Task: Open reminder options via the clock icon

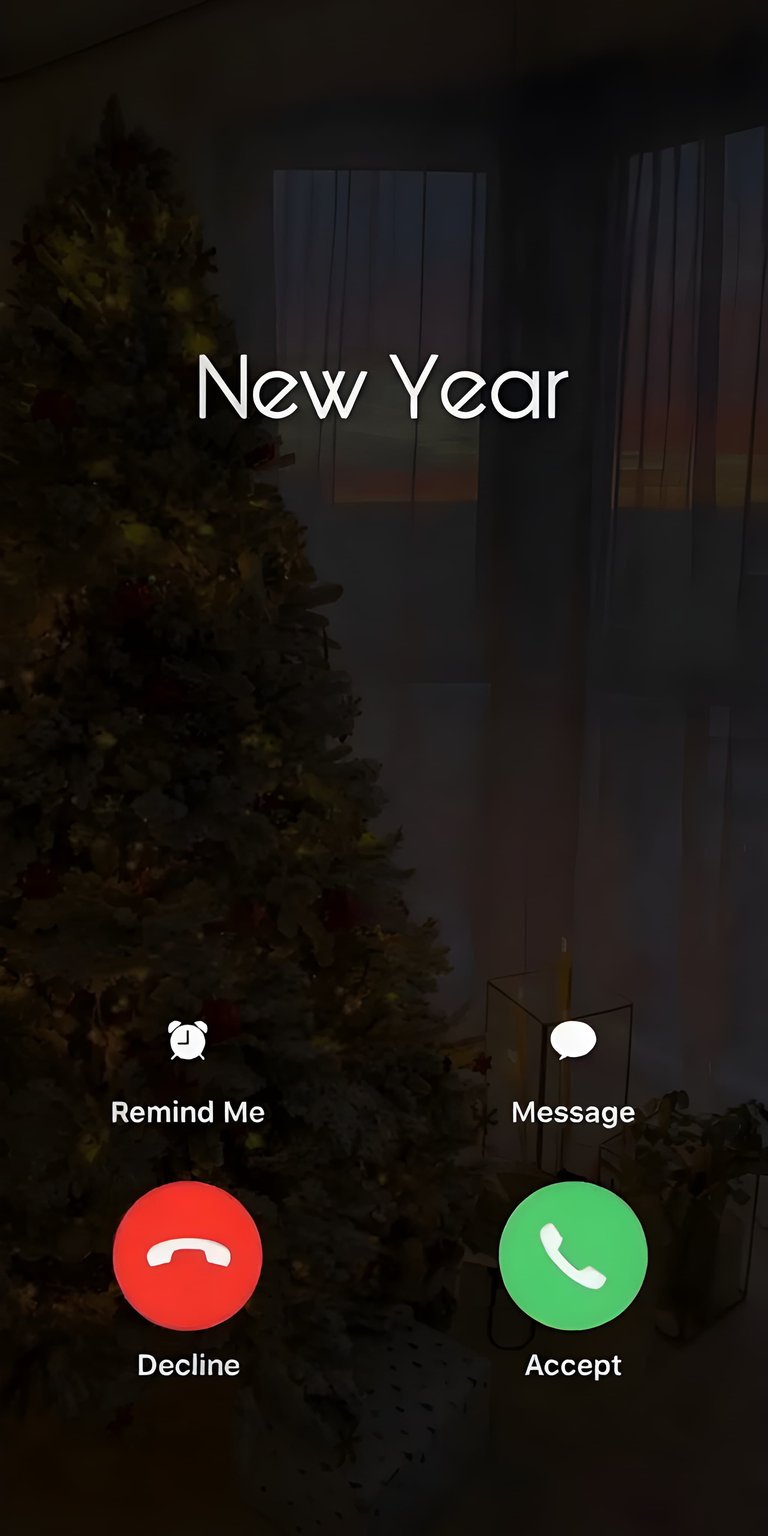Action: 186,1042
